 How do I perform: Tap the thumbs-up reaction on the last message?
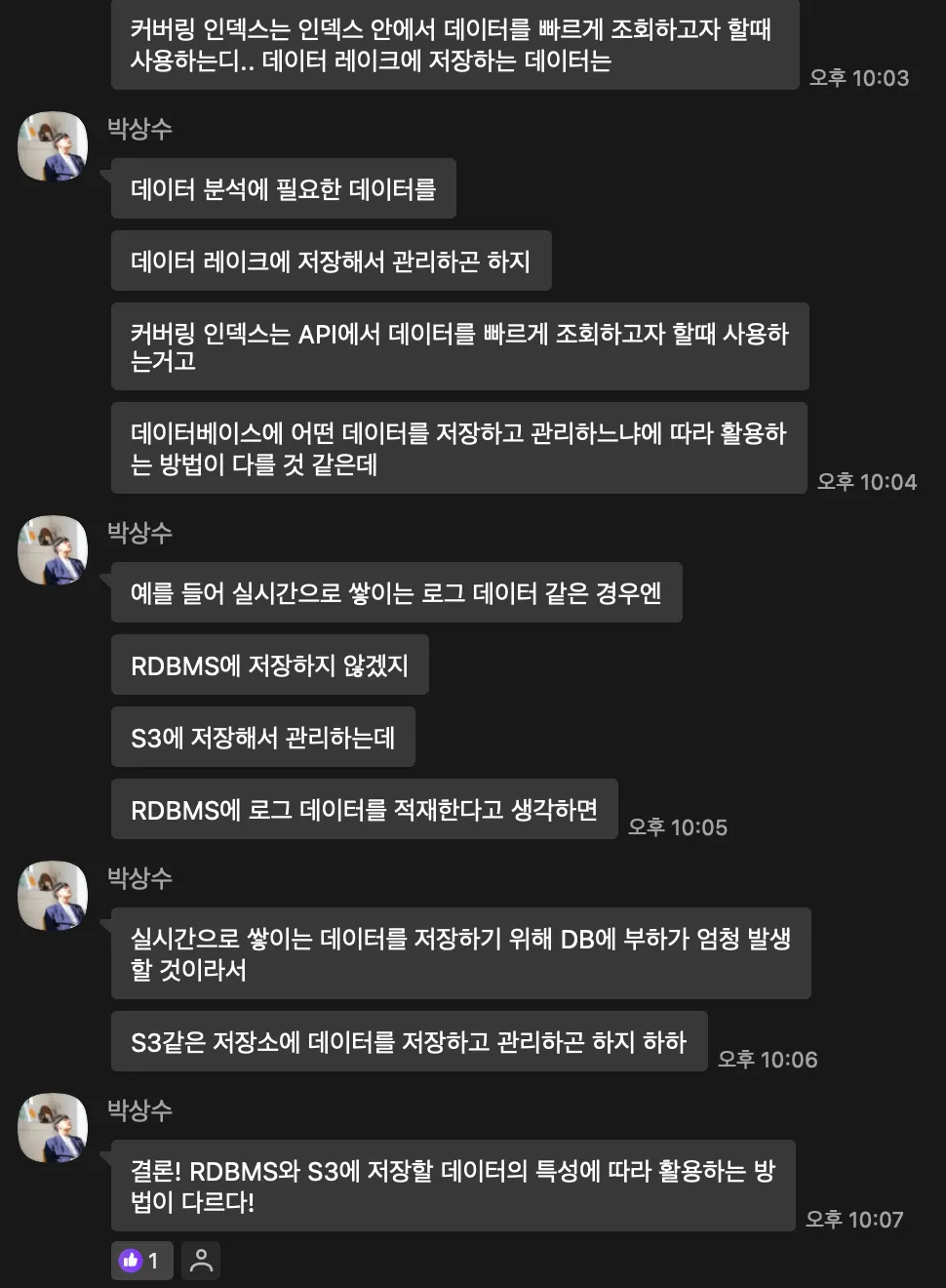point(141,1260)
